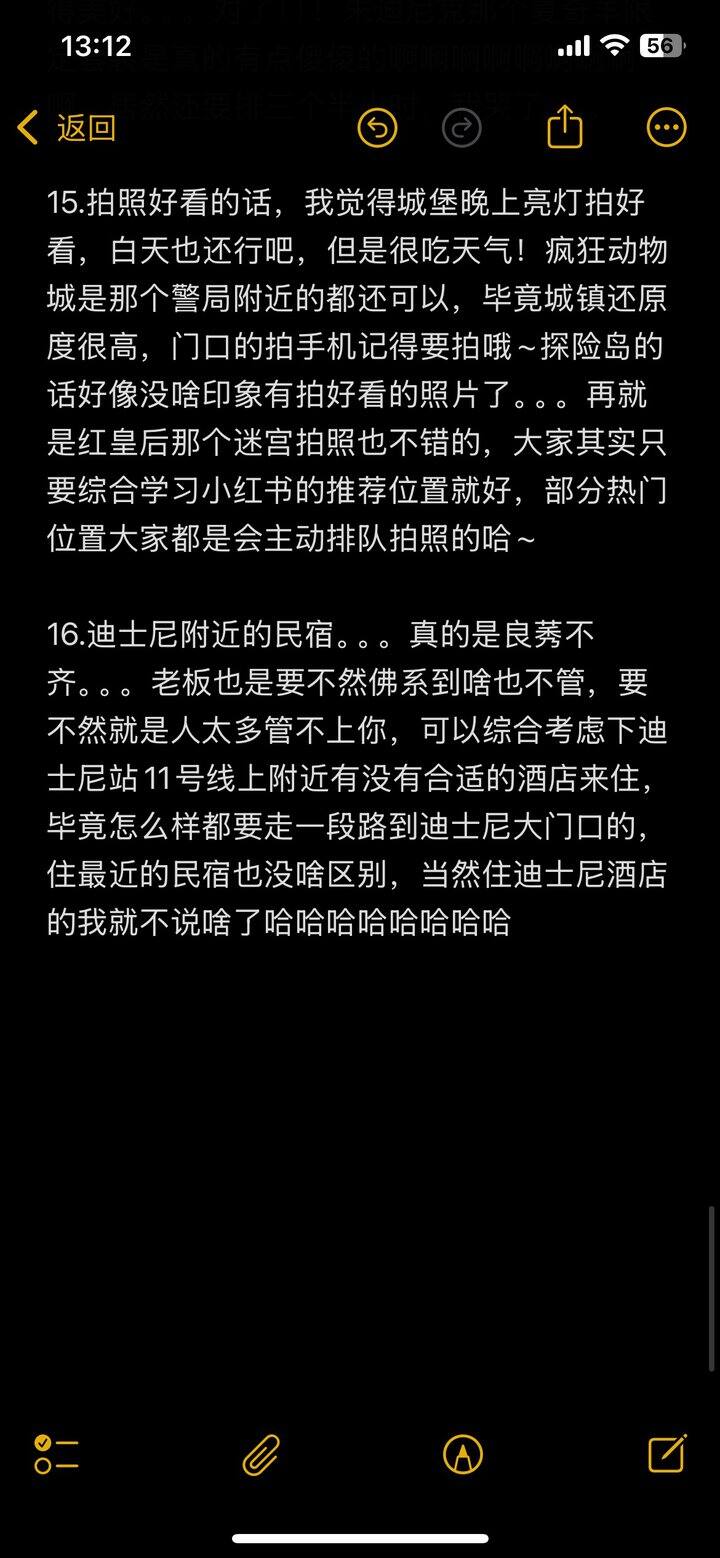720x1558 pixels.
Task: Open the more options ellipsis menu
Action: pos(666,128)
